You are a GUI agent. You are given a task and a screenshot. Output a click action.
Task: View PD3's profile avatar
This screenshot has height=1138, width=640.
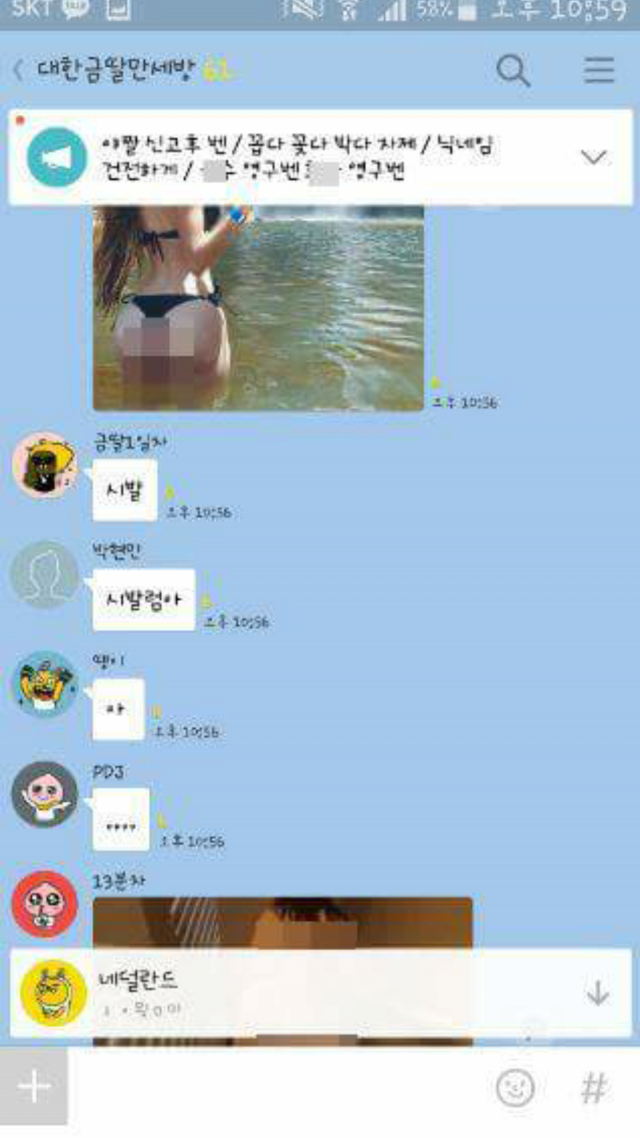(44, 794)
